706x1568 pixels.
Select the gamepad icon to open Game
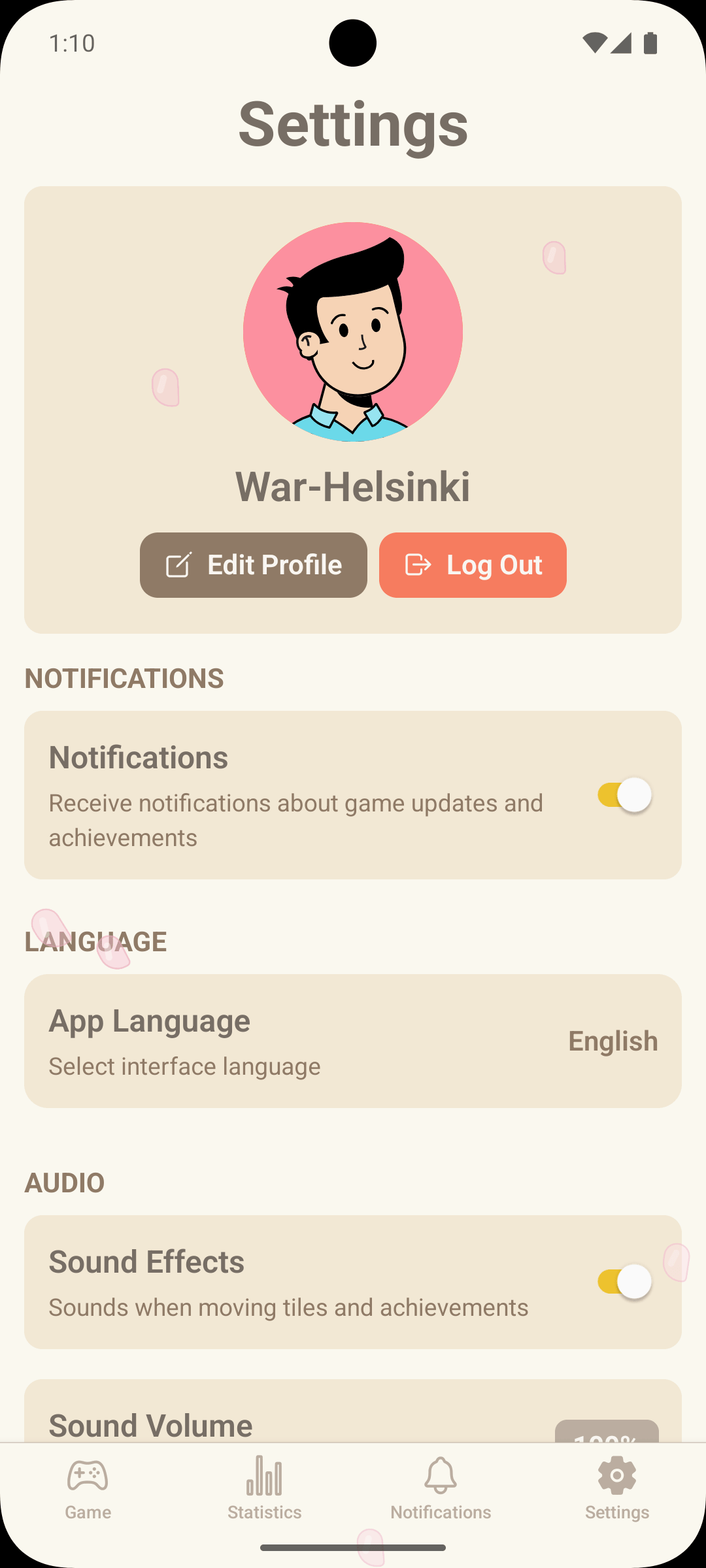pos(88,1475)
